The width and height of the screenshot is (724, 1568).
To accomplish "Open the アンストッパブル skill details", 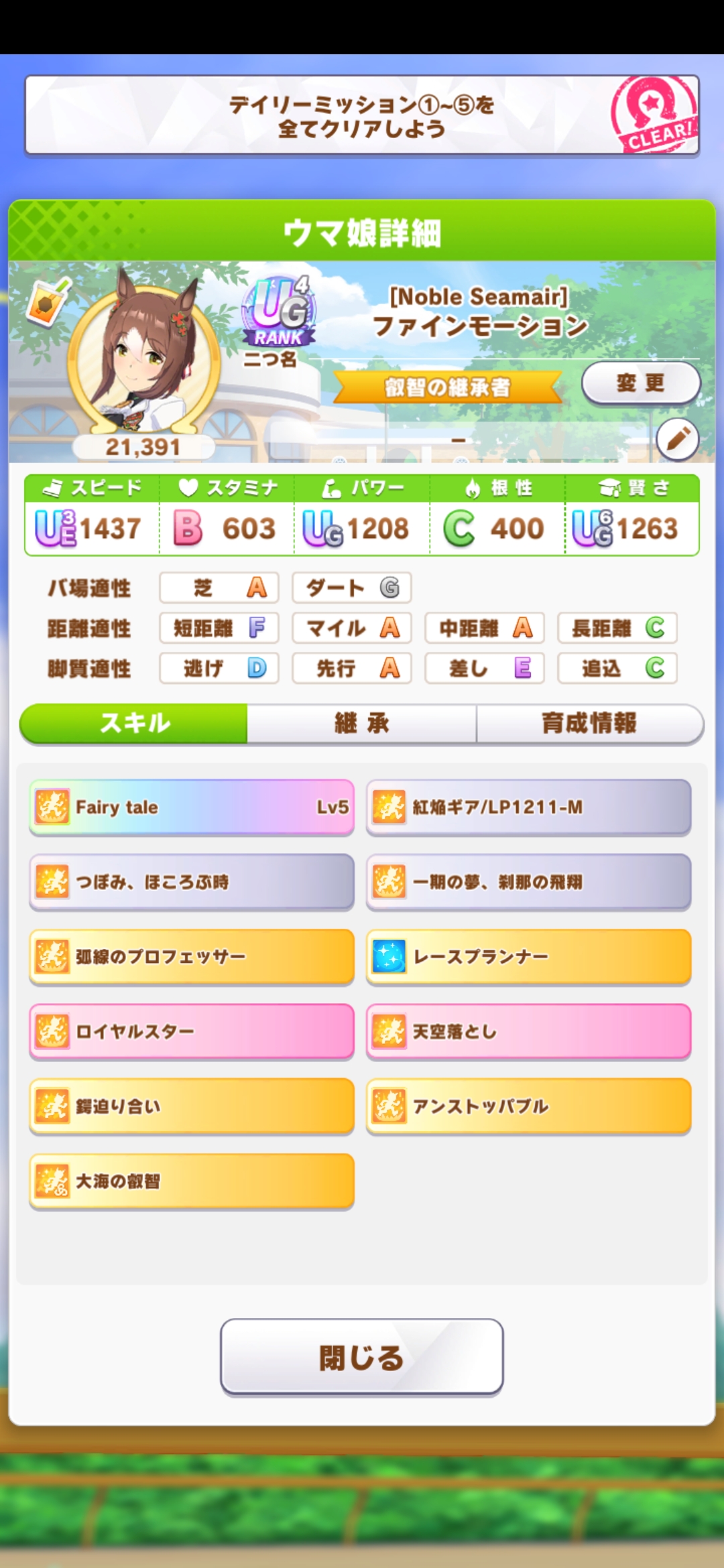I will click(x=528, y=1106).
